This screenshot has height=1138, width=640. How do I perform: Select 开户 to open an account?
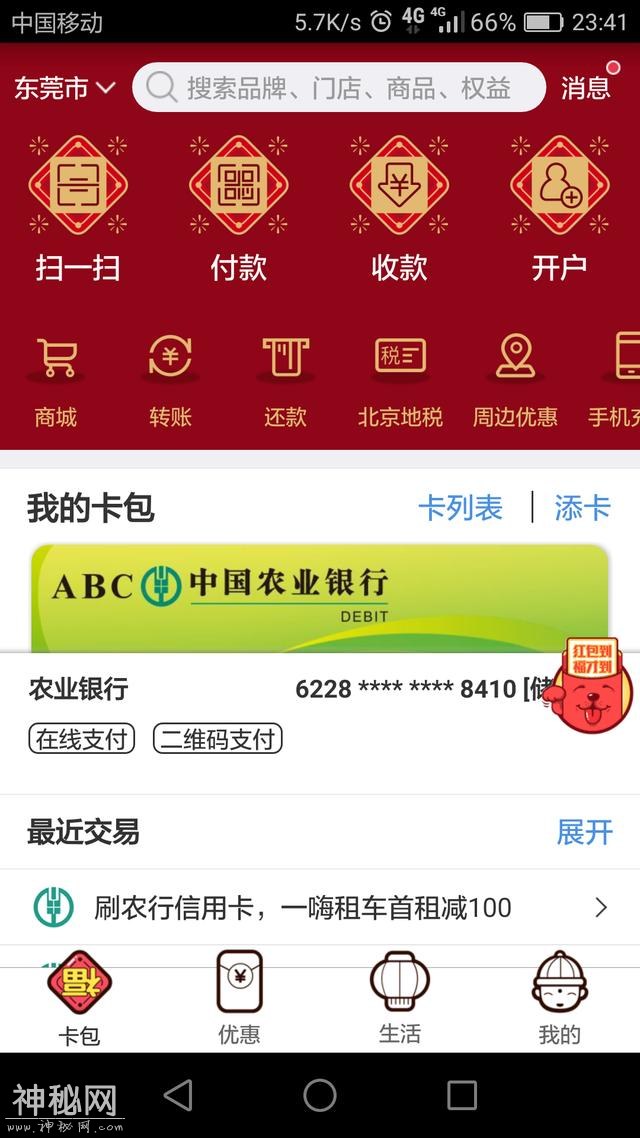pyautogui.click(x=559, y=210)
